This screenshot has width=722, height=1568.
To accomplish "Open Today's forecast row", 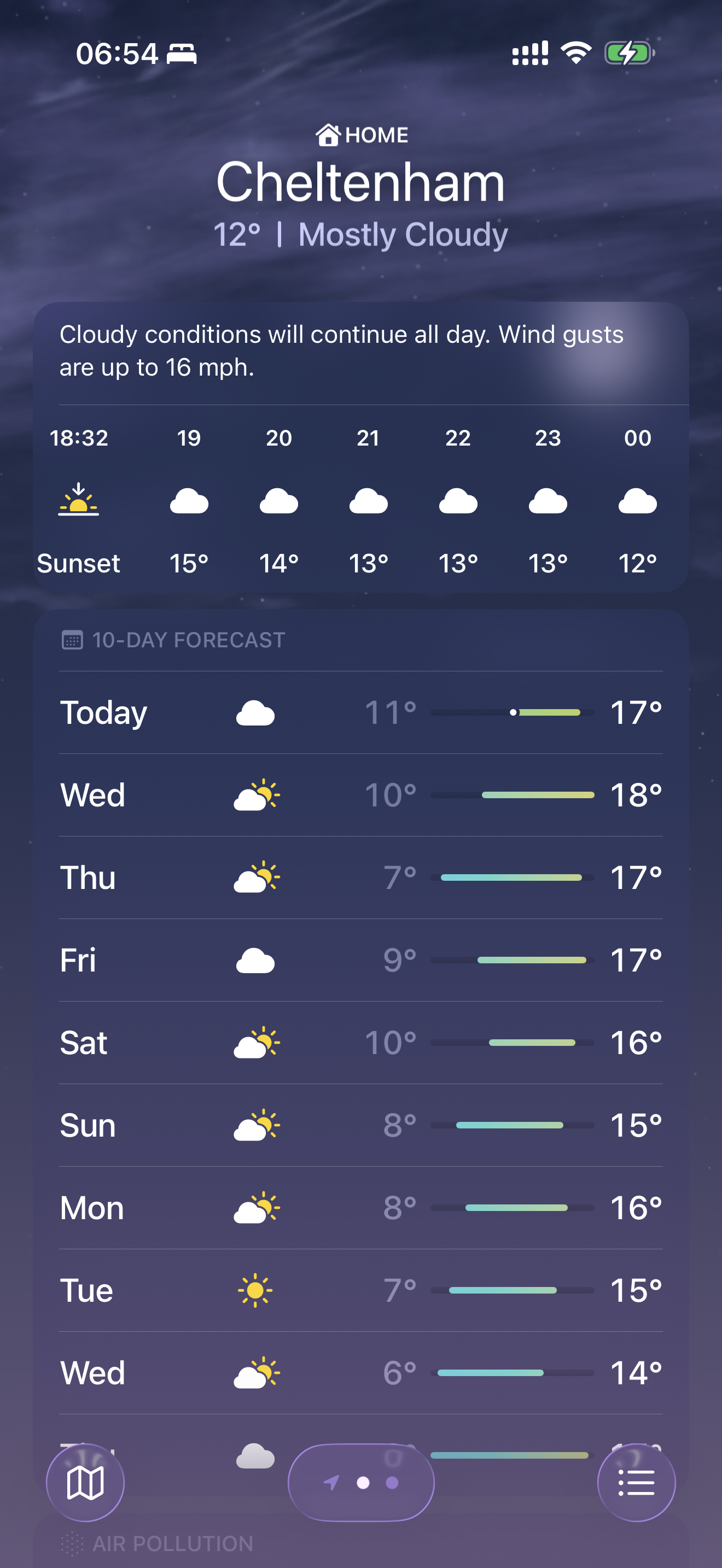I will tap(361, 712).
